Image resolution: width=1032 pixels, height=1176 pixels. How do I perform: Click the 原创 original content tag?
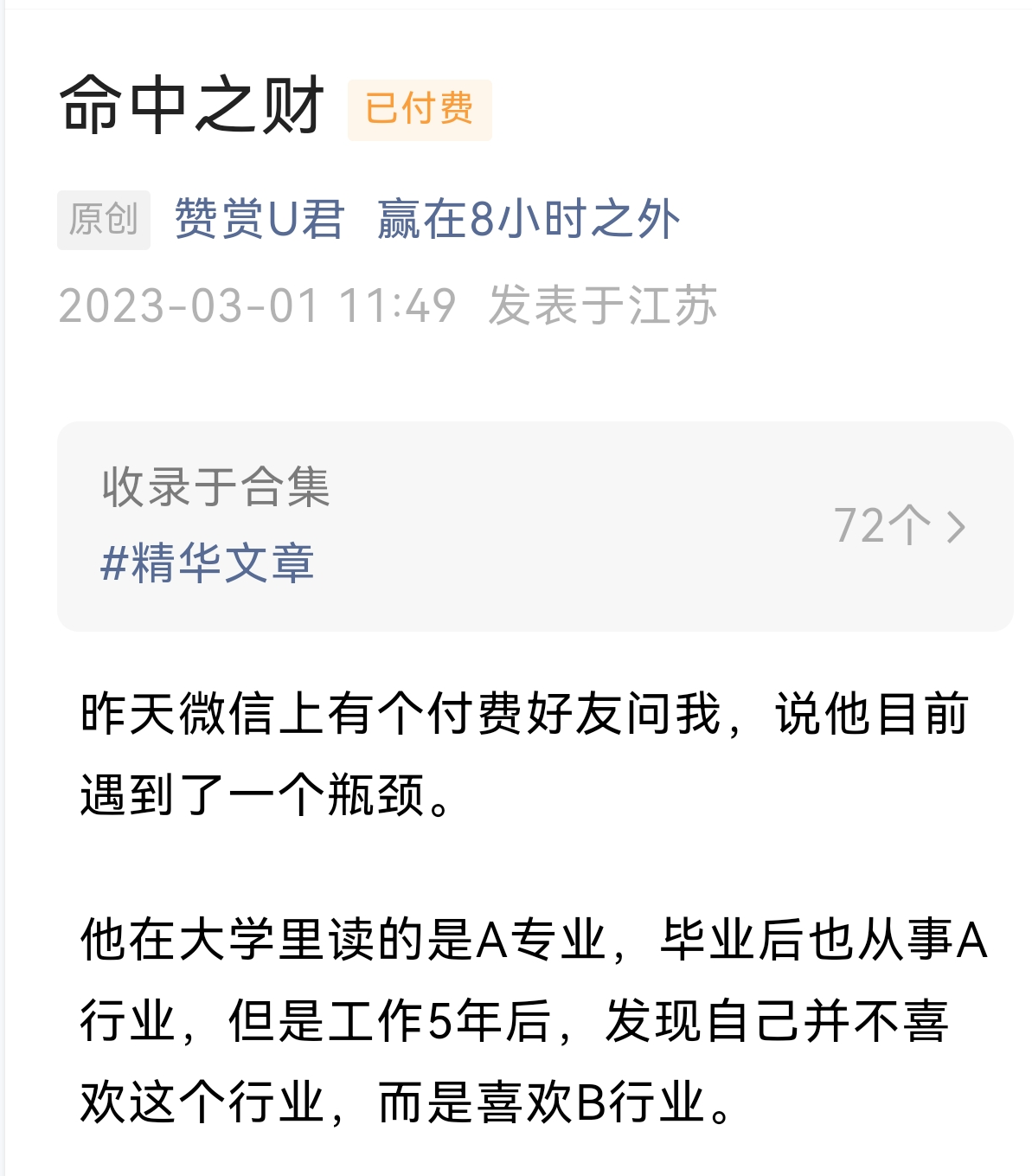tap(101, 218)
